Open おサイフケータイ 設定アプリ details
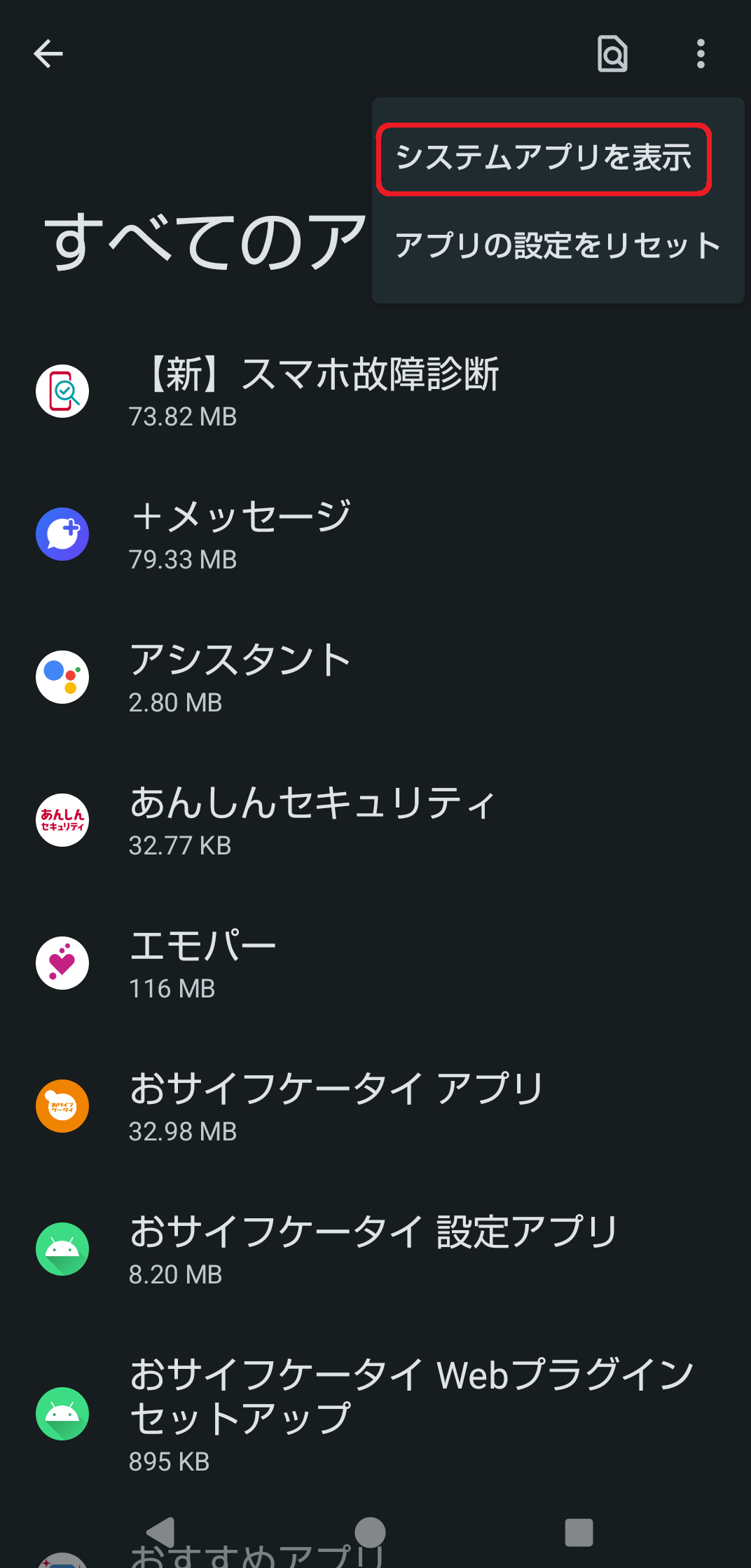The image size is (751, 1568). point(375,1249)
